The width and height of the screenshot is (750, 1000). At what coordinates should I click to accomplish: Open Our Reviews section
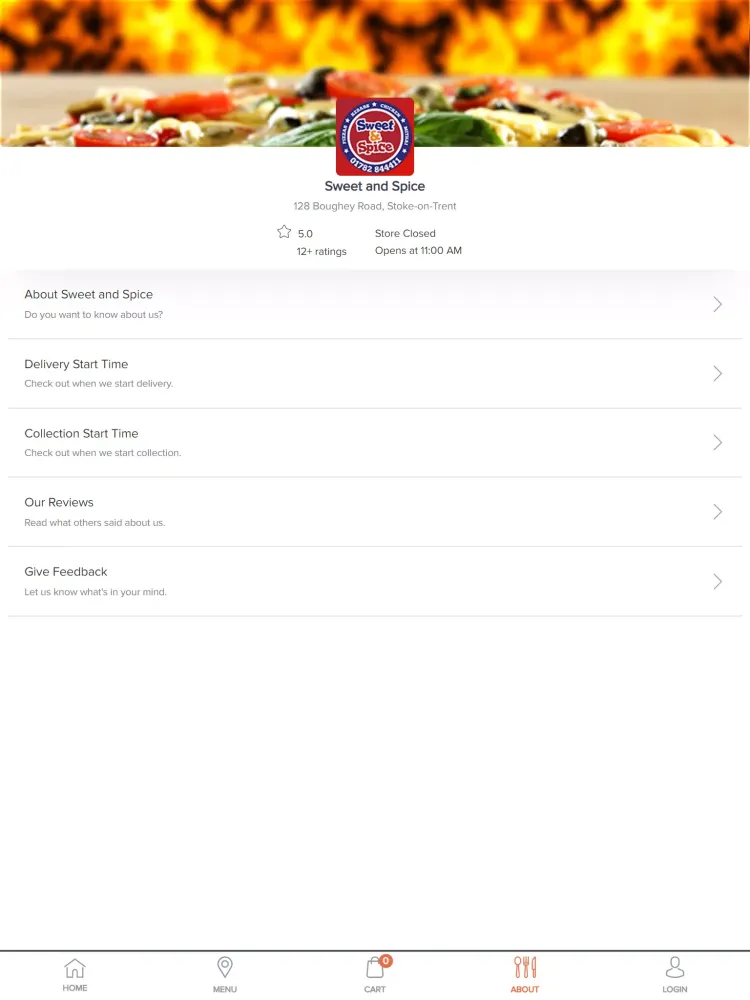[x=374, y=511]
